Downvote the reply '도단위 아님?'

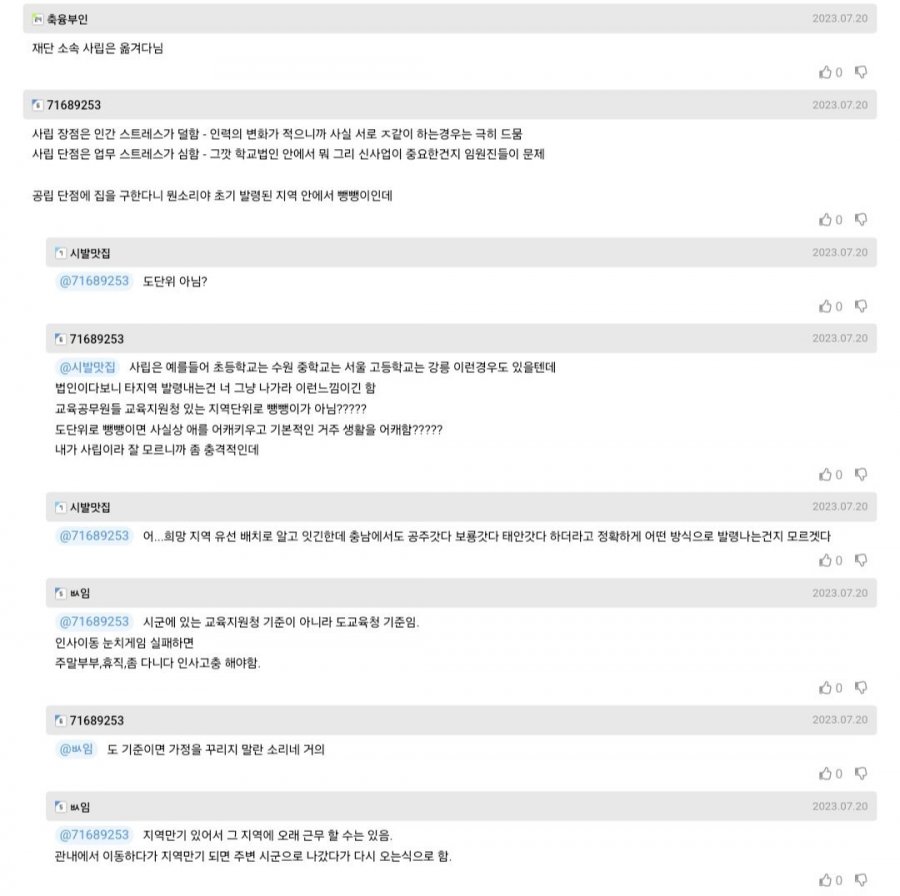point(861,306)
